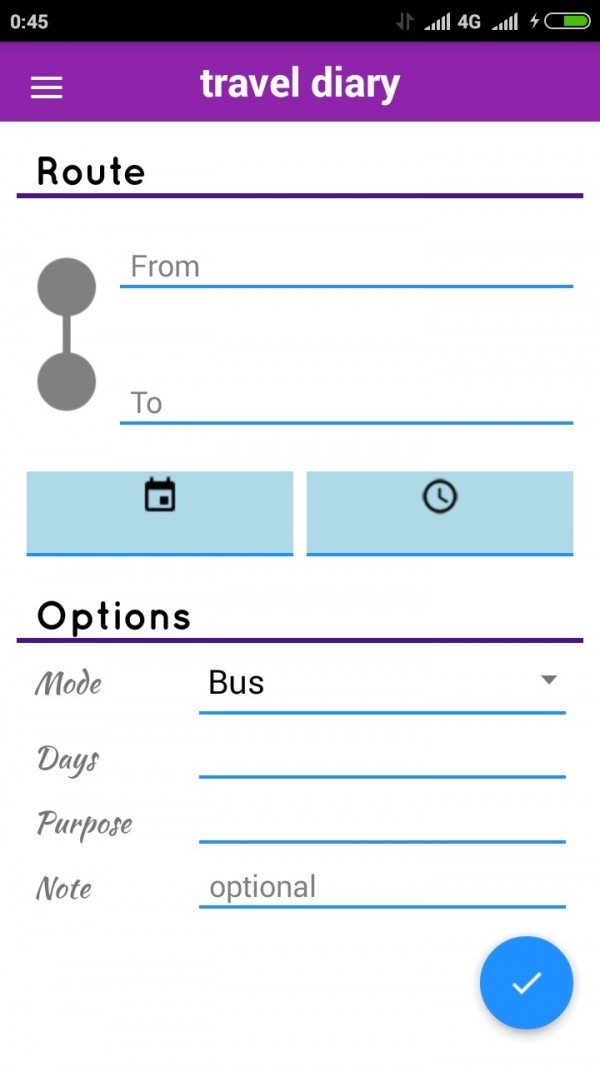
Task: Open the calendar date picker
Action: pos(160,513)
